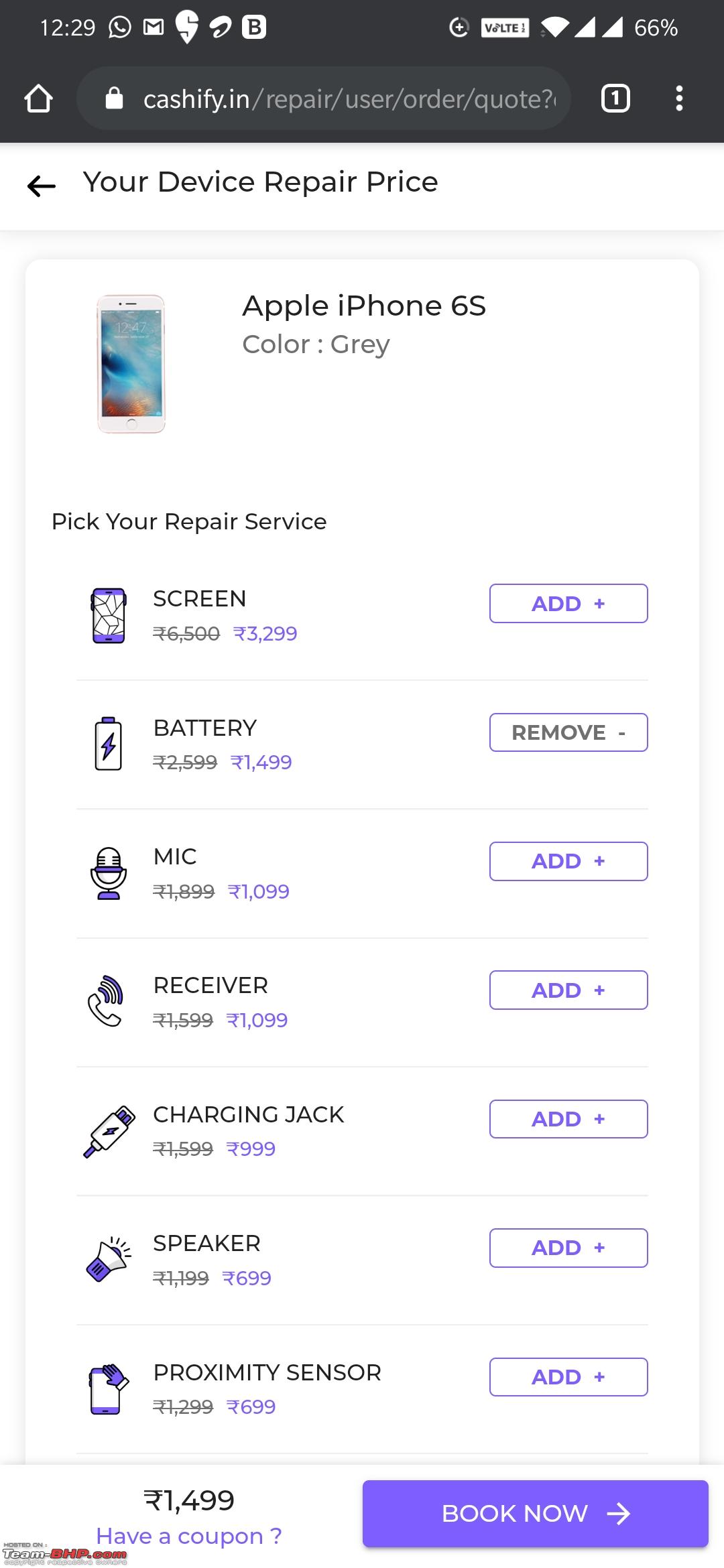Book the repair with BOOK NOW

coord(536,1514)
